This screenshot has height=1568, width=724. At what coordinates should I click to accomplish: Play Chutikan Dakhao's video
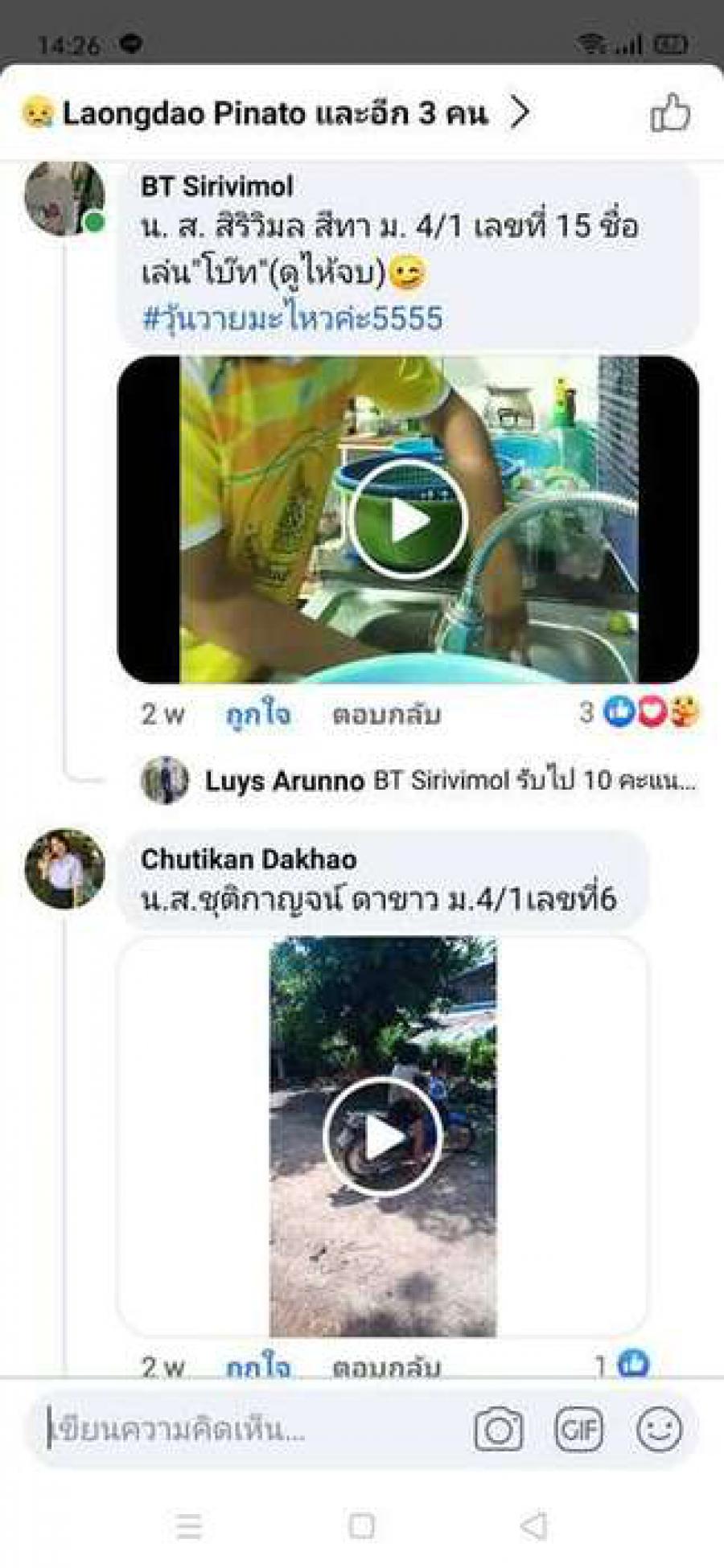383,1137
